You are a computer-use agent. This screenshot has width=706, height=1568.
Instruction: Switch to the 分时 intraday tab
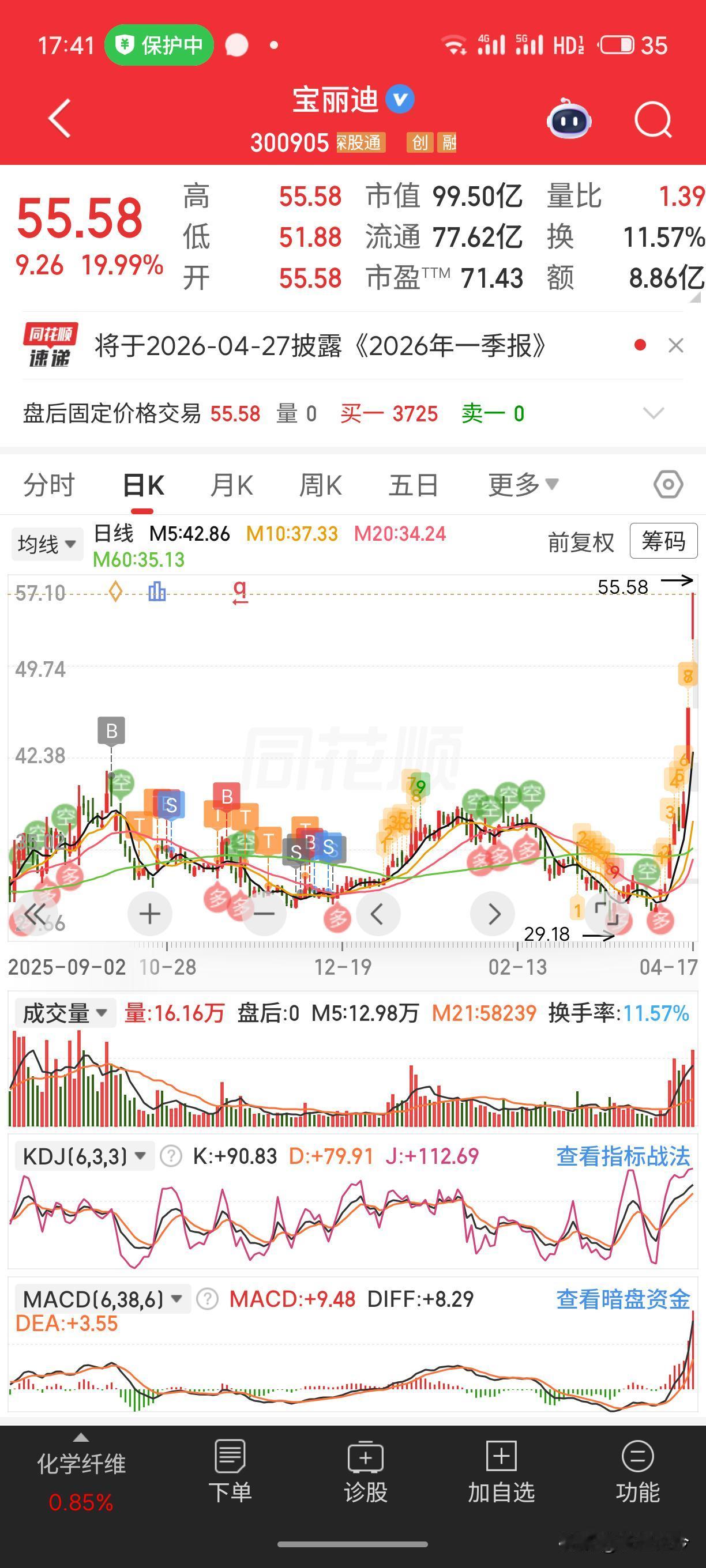[48, 484]
